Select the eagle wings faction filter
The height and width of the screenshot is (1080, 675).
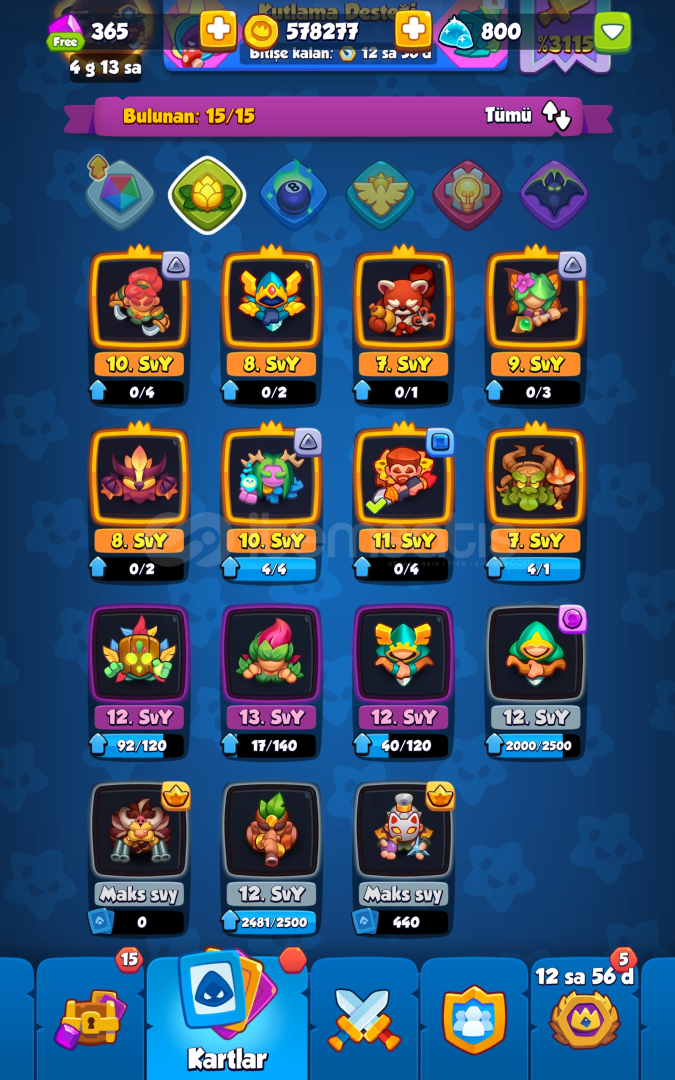[x=381, y=195]
